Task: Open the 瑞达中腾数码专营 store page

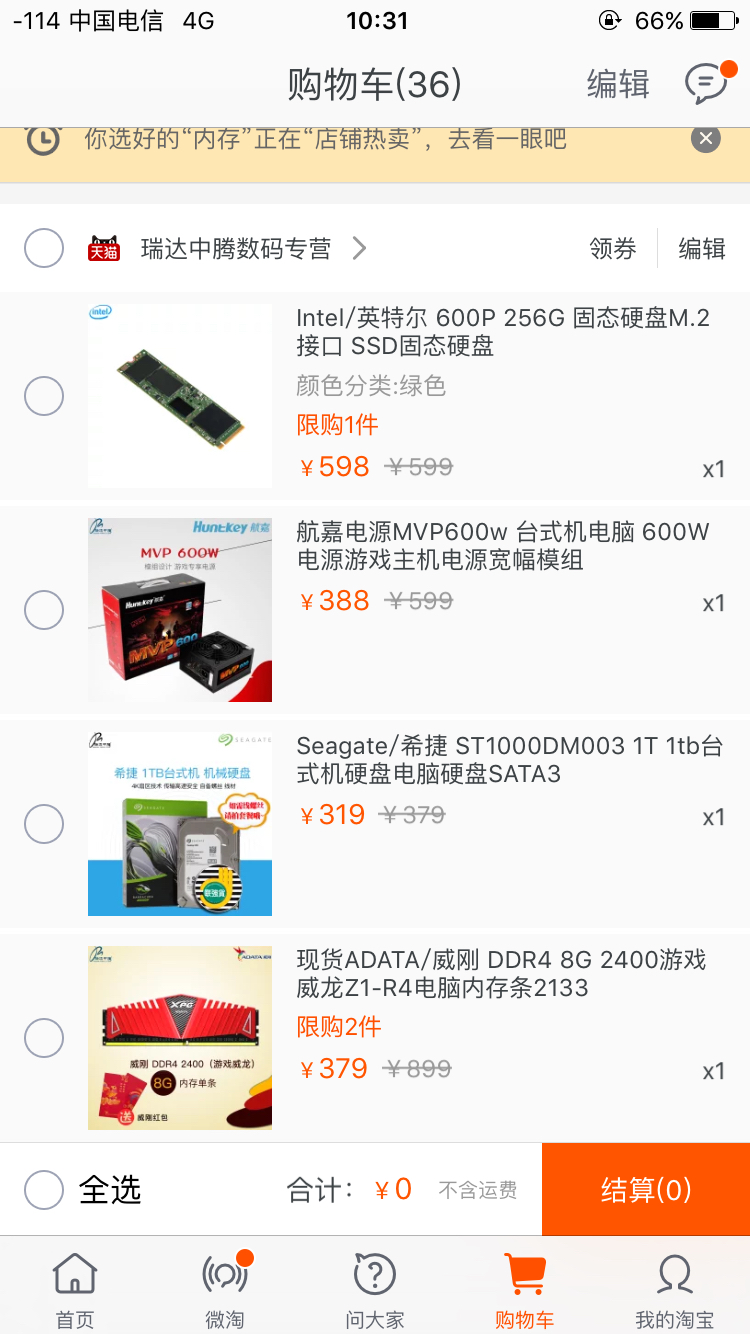Action: click(x=236, y=249)
